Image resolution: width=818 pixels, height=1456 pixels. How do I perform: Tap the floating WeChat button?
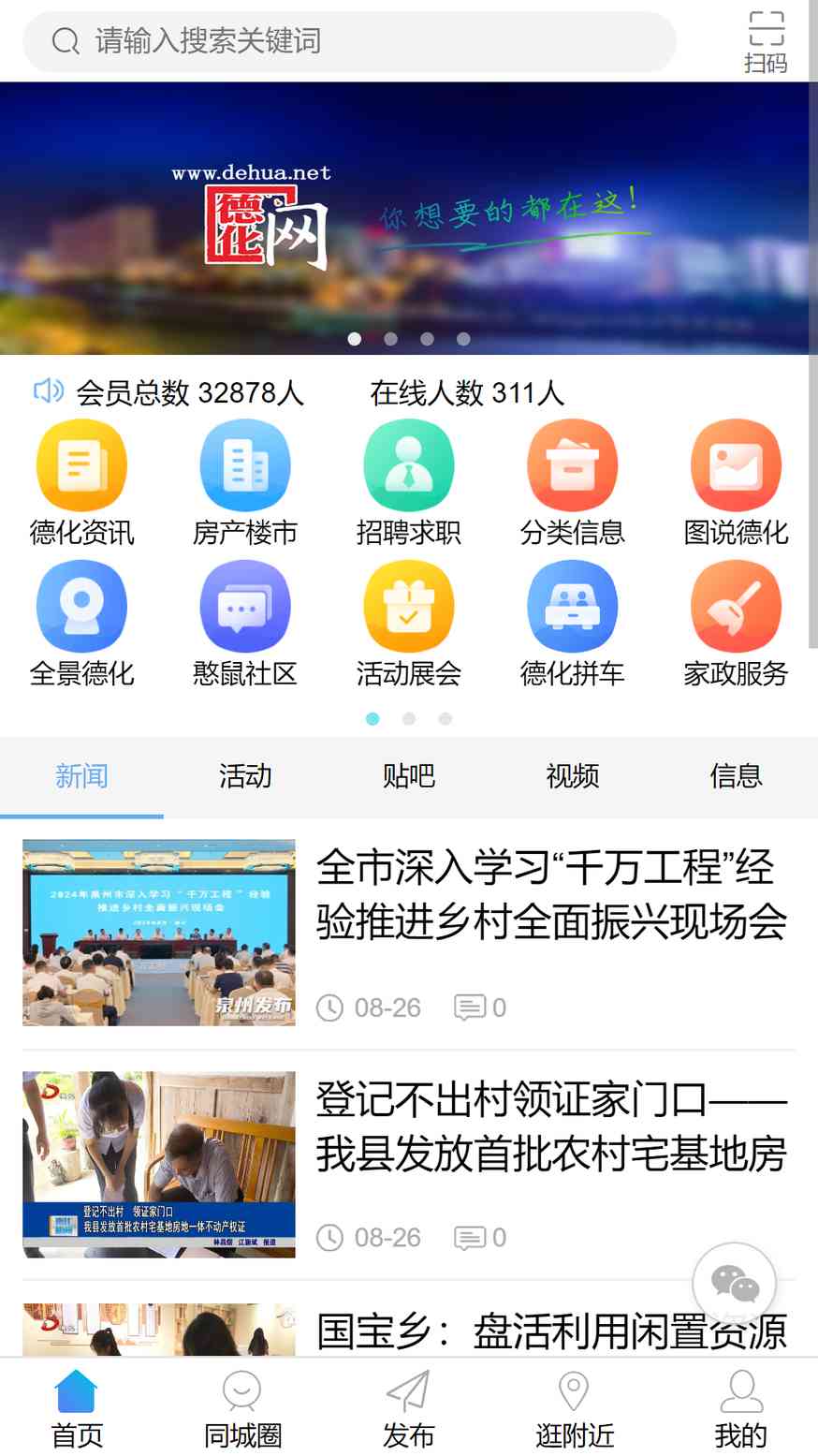735,1285
